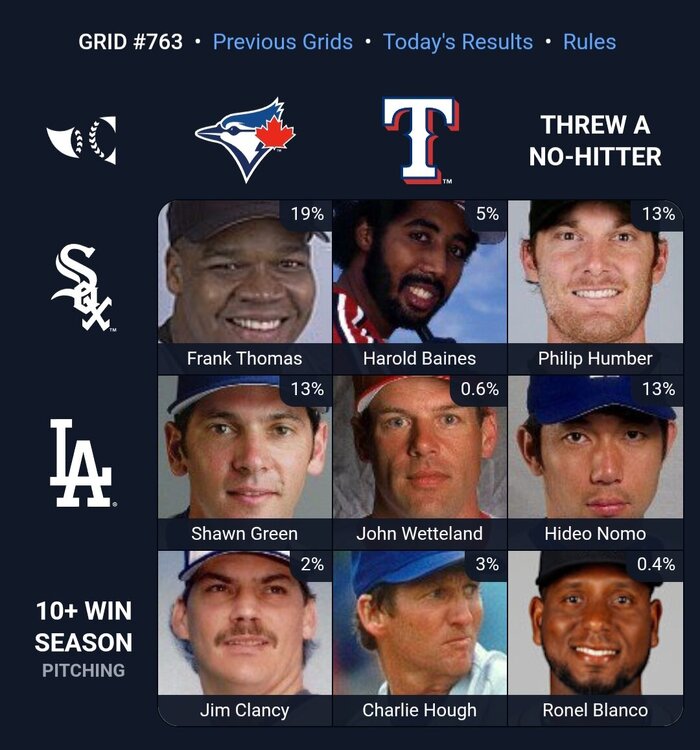Select the Ronel Blanco tile
This screenshot has width=700, height=750.
(x=595, y=637)
